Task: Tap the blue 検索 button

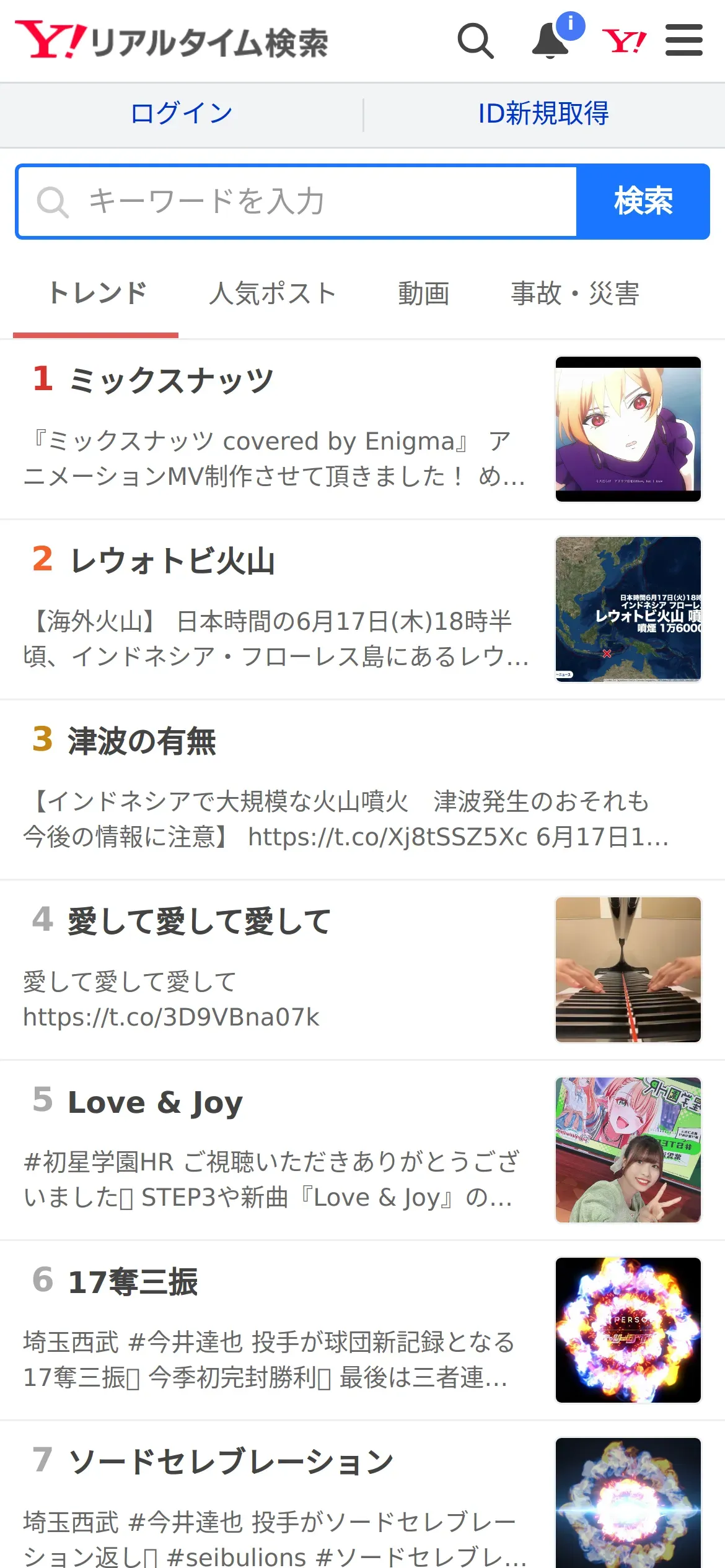Action: [643, 202]
